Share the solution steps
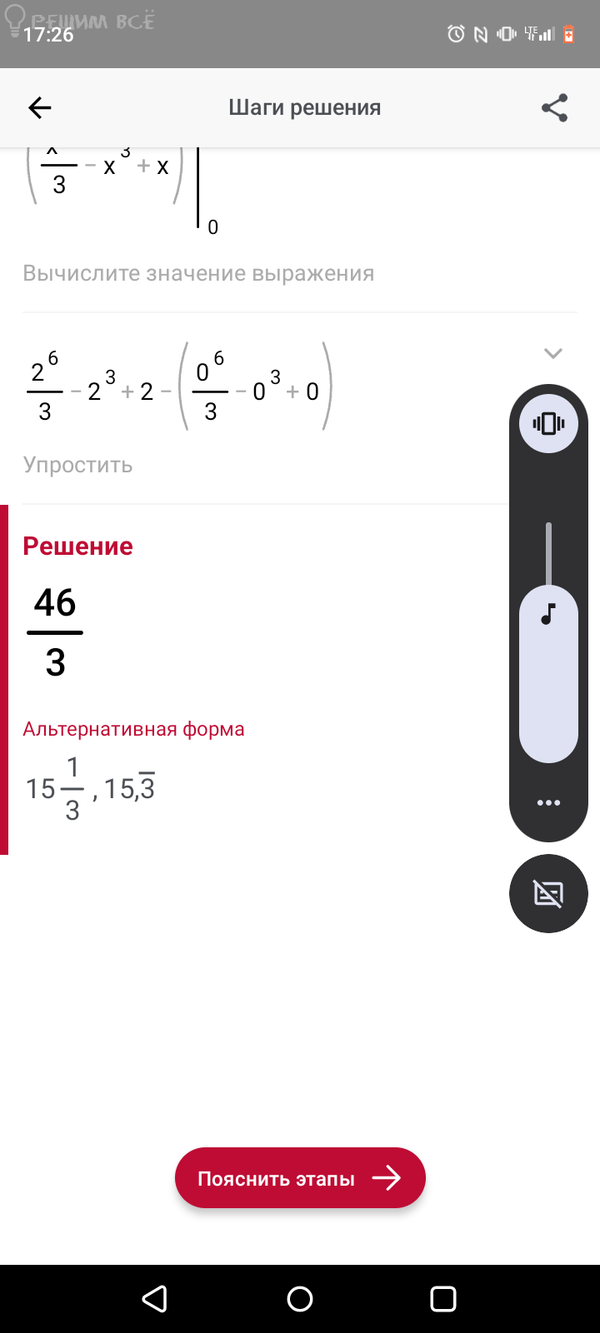The width and height of the screenshot is (600, 1333). tap(555, 108)
